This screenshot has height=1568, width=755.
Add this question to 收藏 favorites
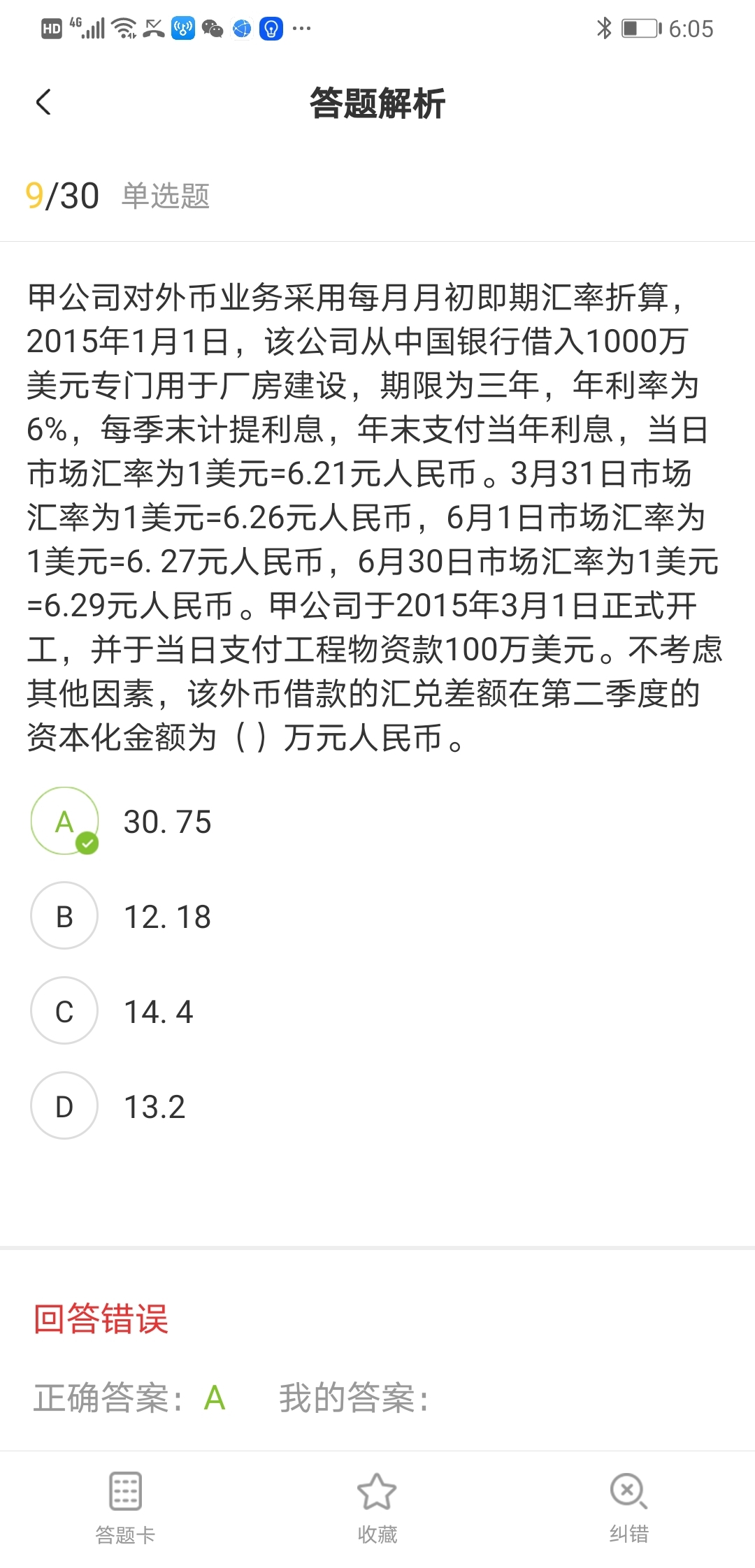click(x=377, y=1507)
